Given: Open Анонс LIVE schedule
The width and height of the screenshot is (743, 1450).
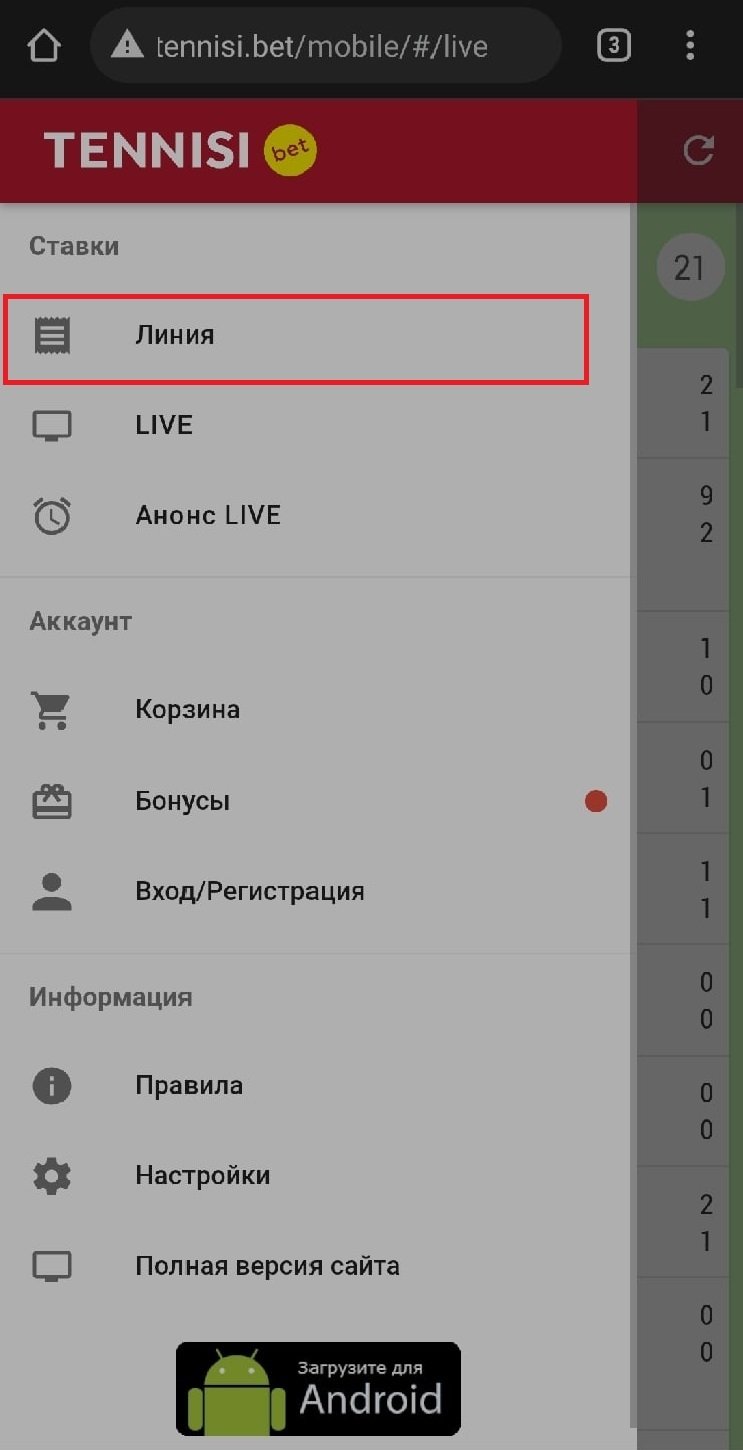Looking at the screenshot, I should (x=208, y=516).
